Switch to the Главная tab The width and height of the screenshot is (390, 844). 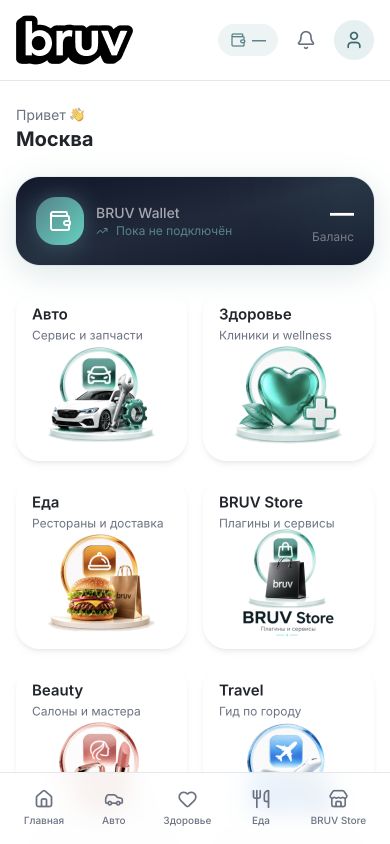point(44,808)
